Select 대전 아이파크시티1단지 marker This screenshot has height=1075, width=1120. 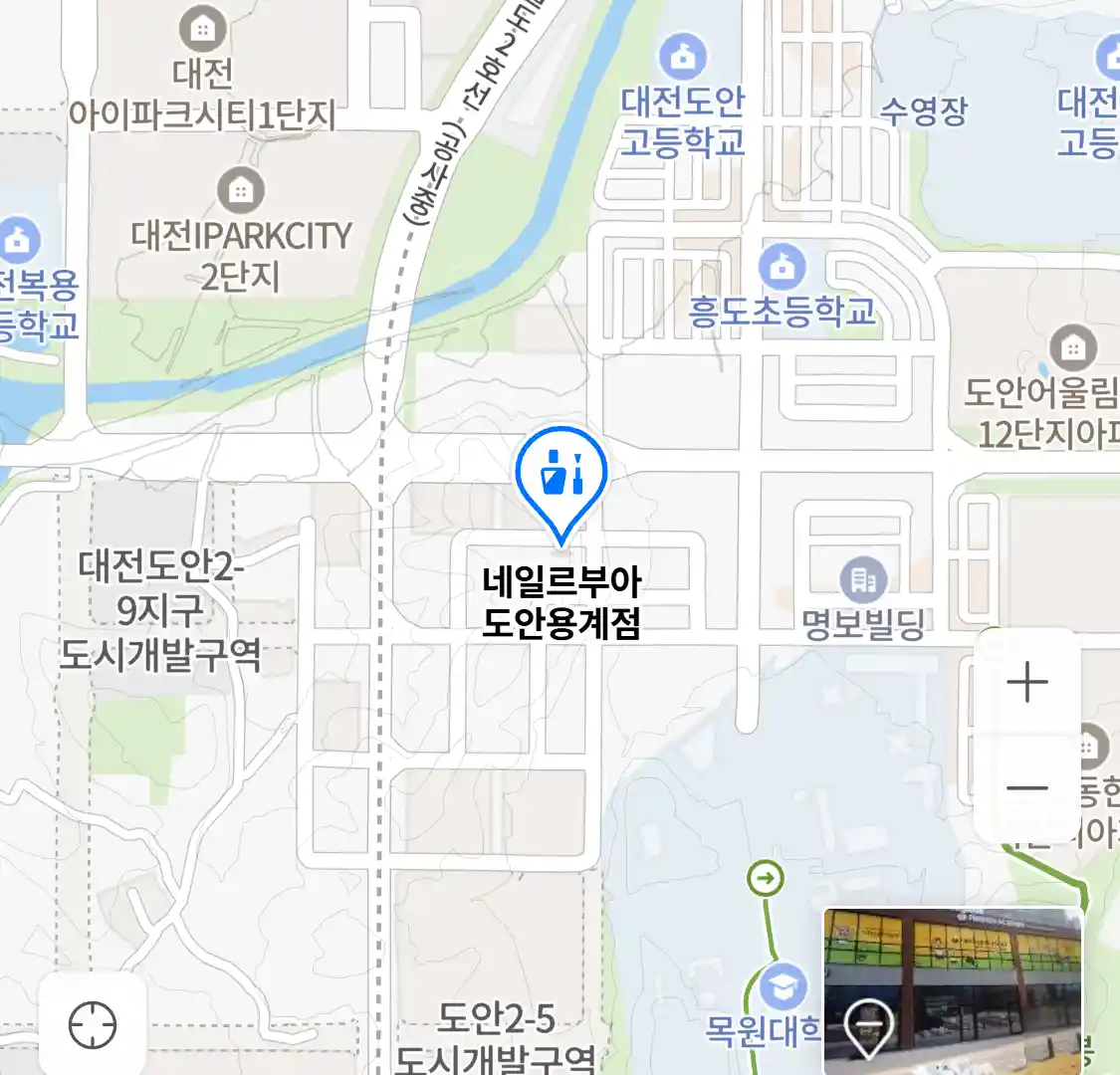[203, 29]
